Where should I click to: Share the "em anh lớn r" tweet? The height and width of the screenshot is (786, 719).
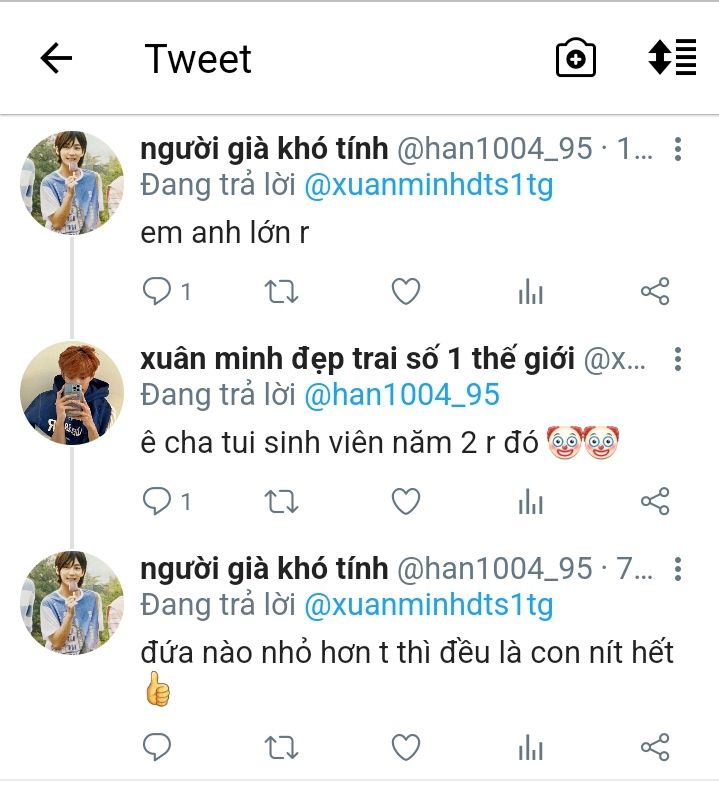tap(654, 292)
